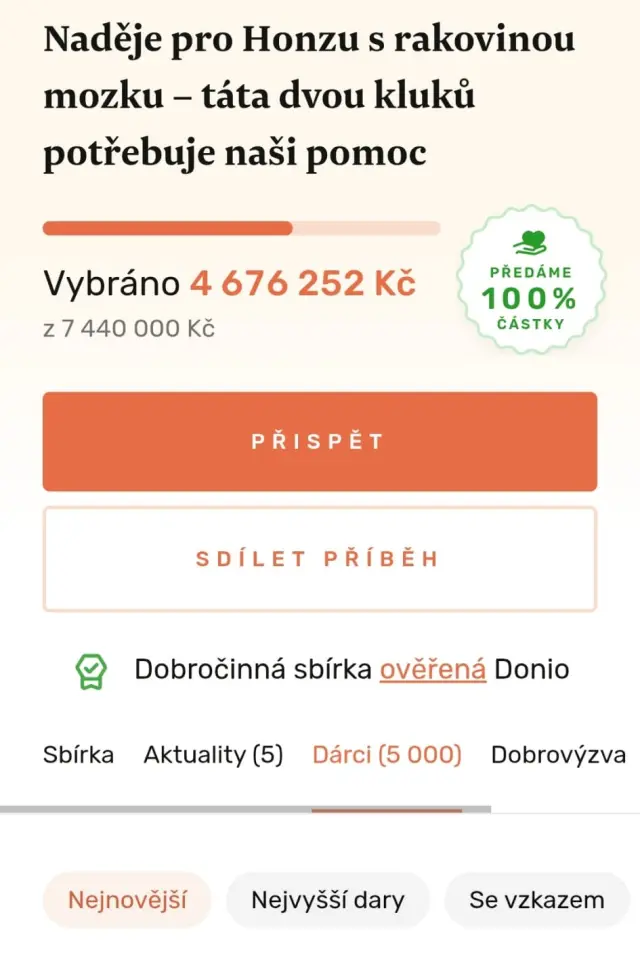Filter donors by Nejnovější

pos(126,899)
